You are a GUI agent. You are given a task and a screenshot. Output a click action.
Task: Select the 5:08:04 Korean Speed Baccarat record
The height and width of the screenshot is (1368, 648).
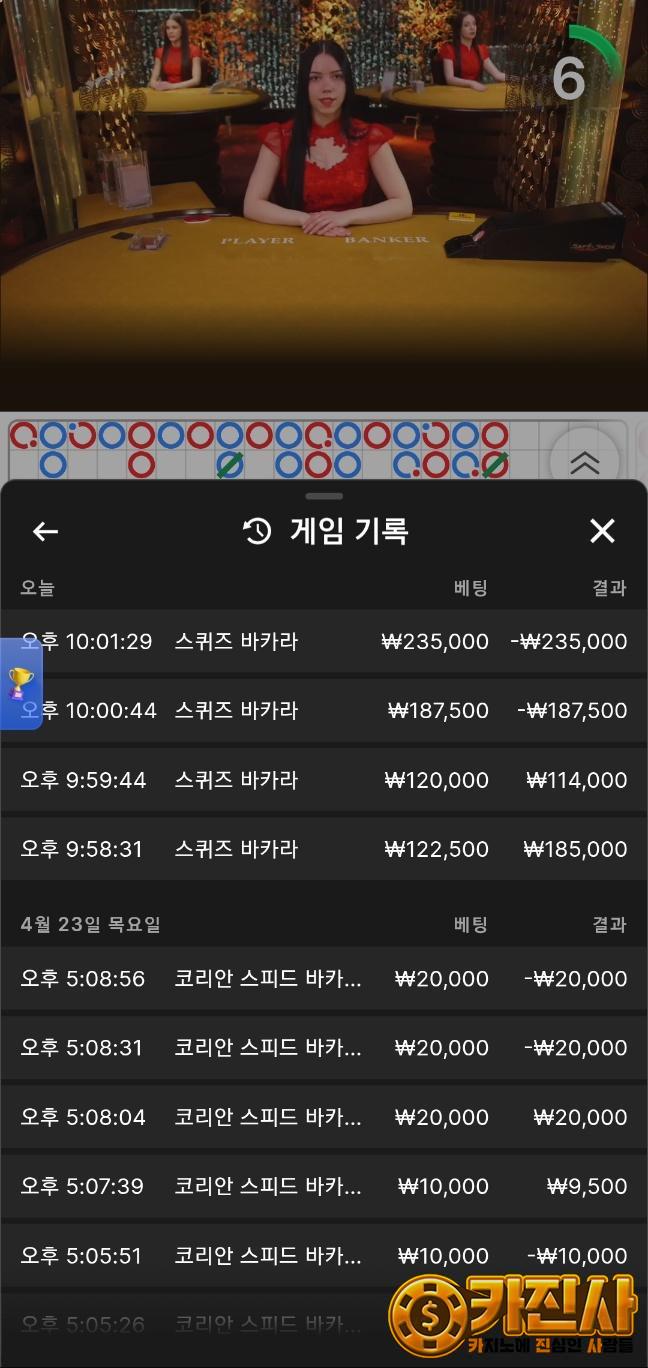coord(324,1117)
